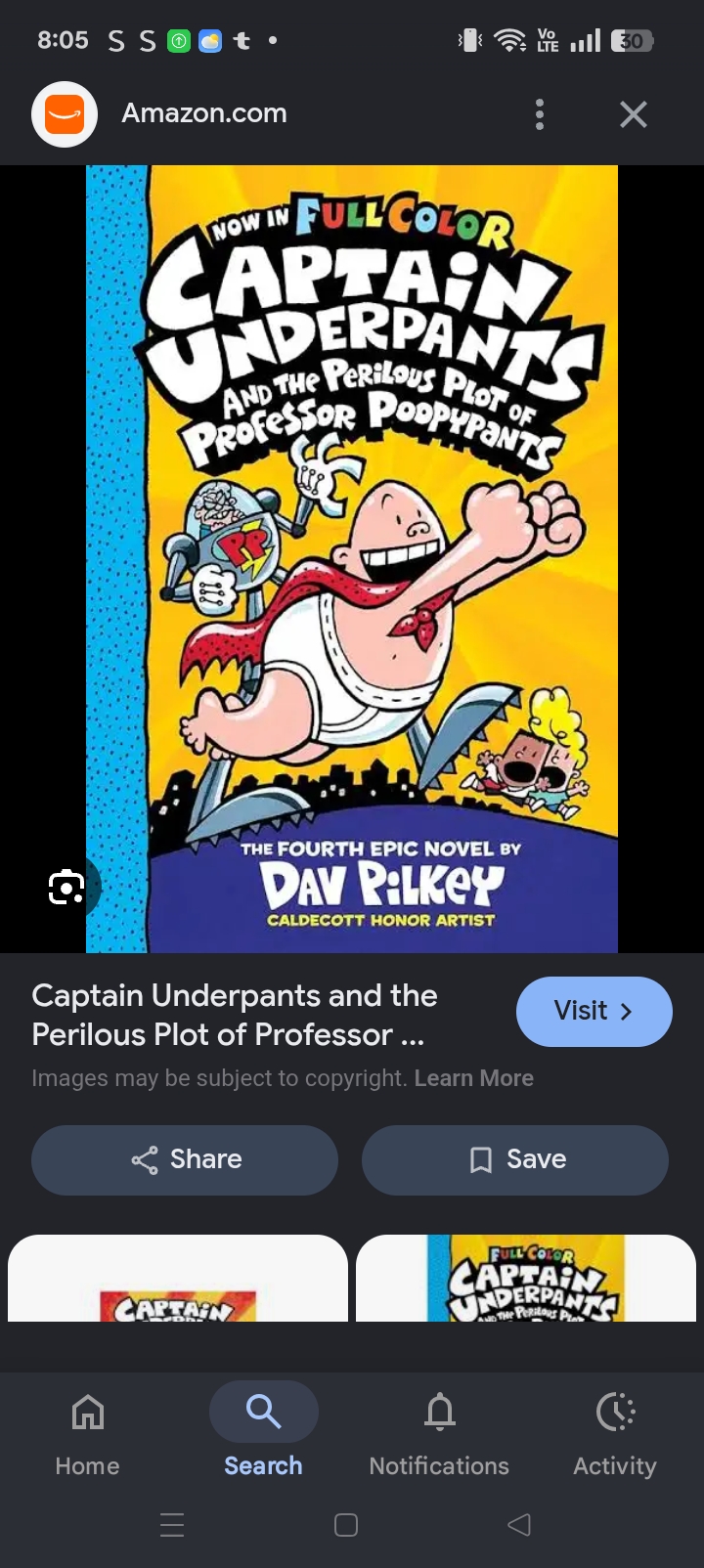This screenshot has width=704, height=1568.
Task: Open the red Captain related image tile
Action: point(178,1279)
